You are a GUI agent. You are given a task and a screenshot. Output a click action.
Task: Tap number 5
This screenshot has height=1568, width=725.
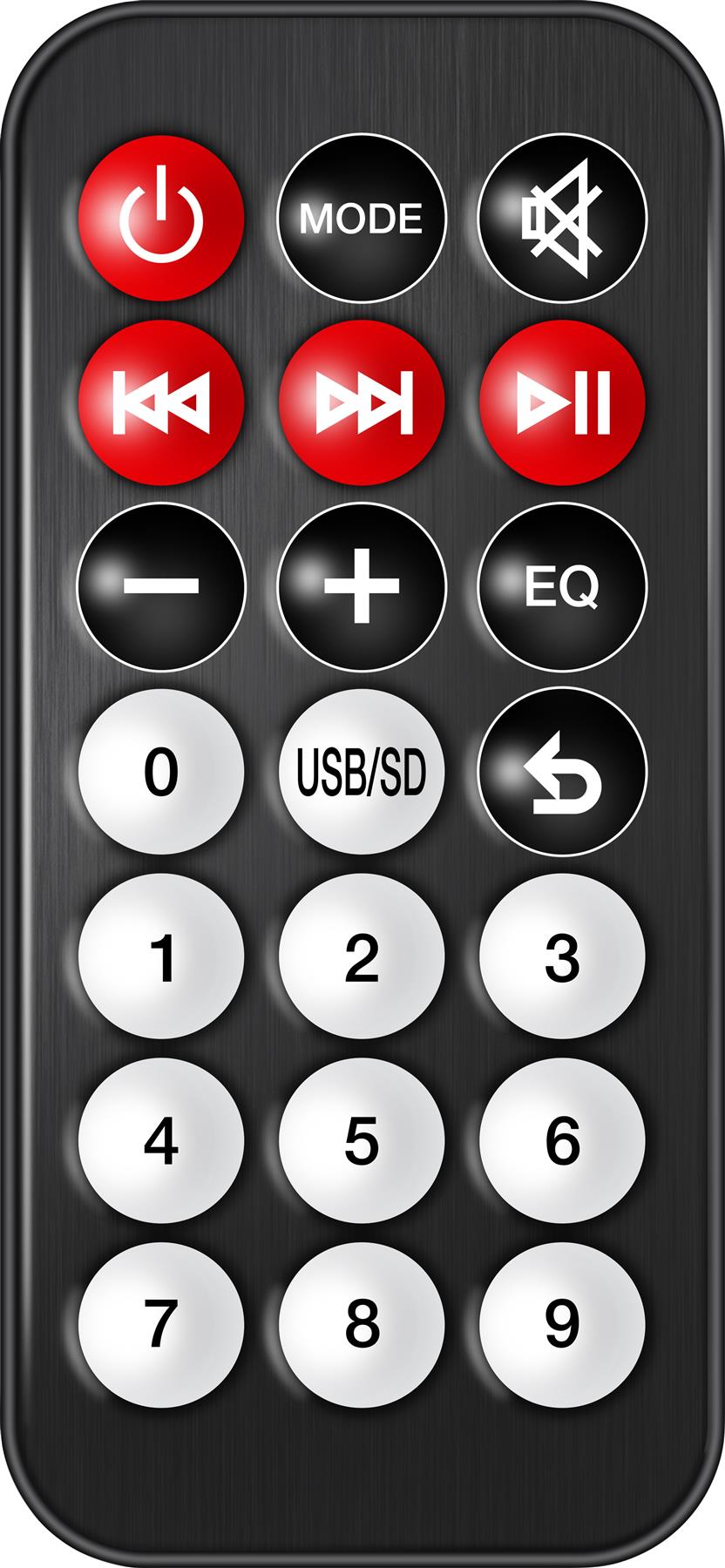click(x=362, y=1140)
